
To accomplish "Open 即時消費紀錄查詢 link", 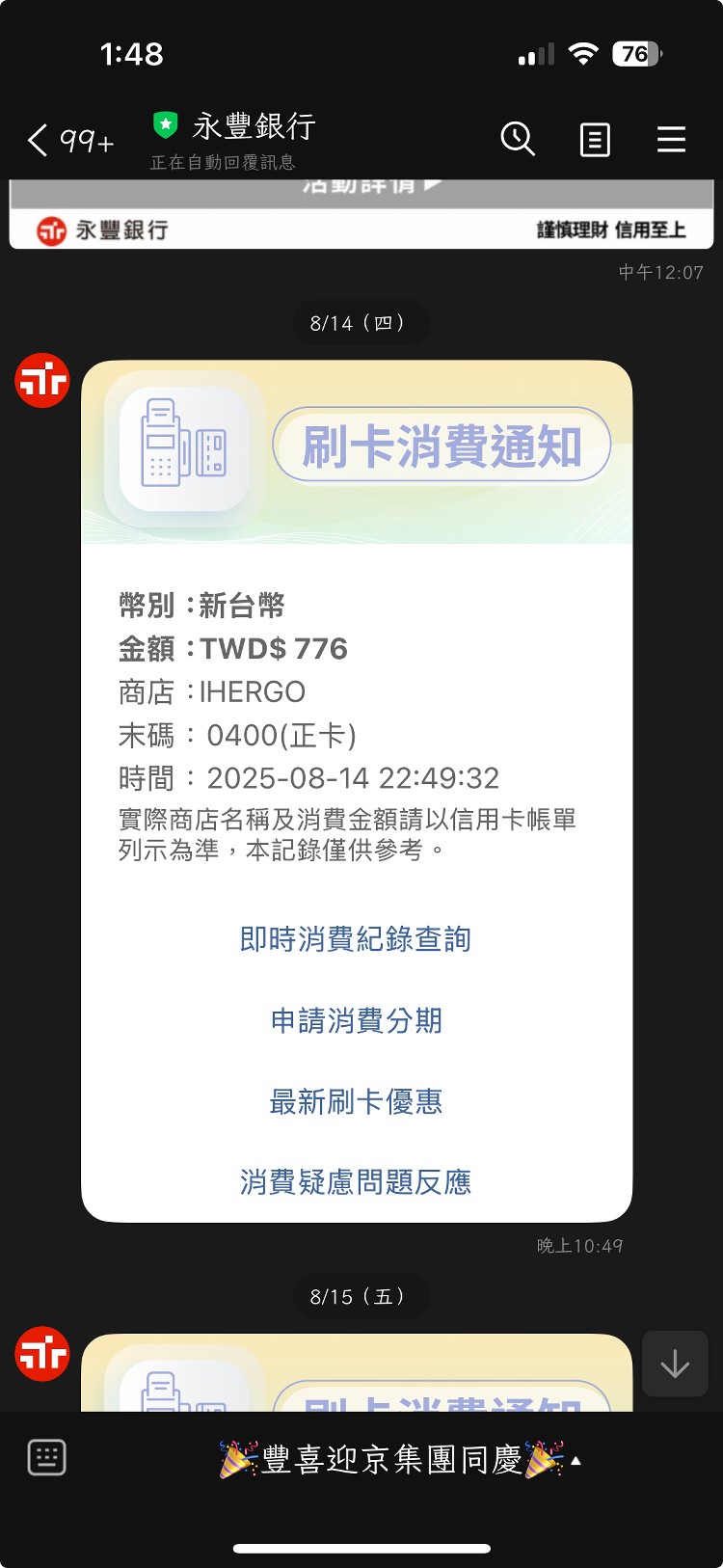I will tap(356, 939).
